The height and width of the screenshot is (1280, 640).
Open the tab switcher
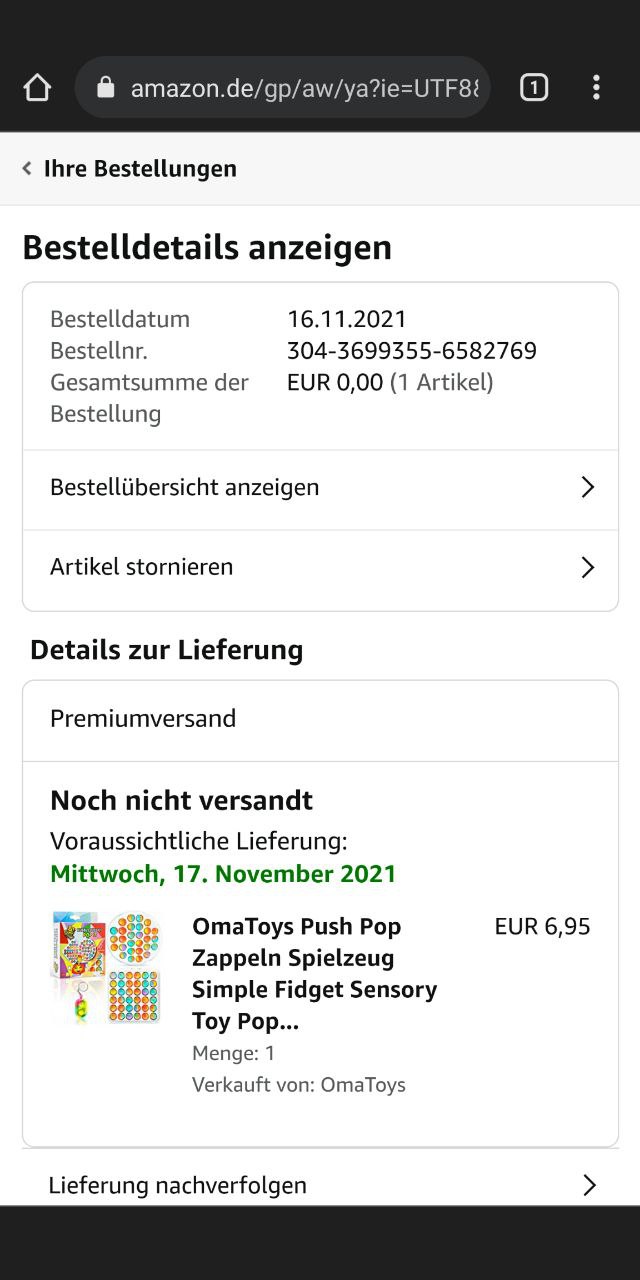pyautogui.click(x=534, y=88)
